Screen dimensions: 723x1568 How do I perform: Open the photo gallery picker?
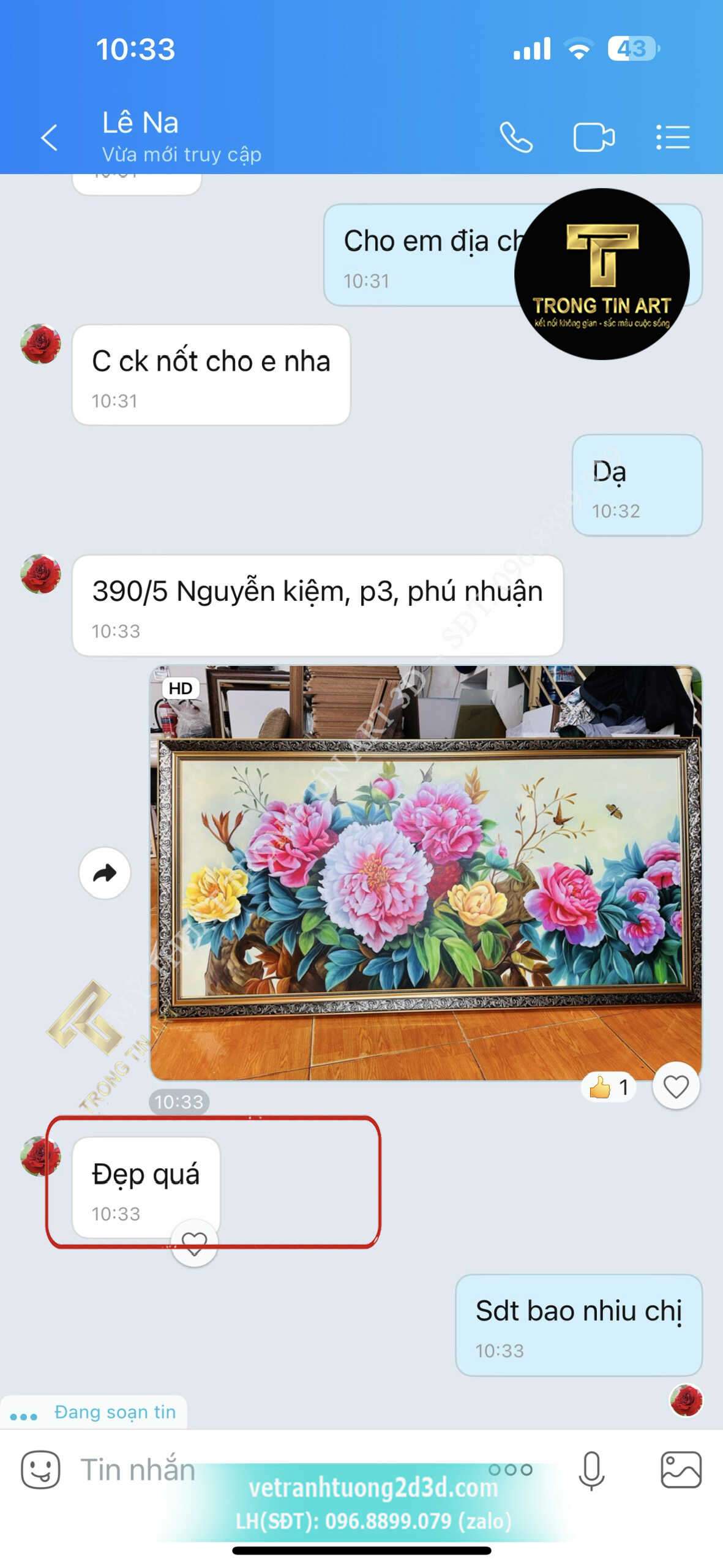click(681, 1469)
